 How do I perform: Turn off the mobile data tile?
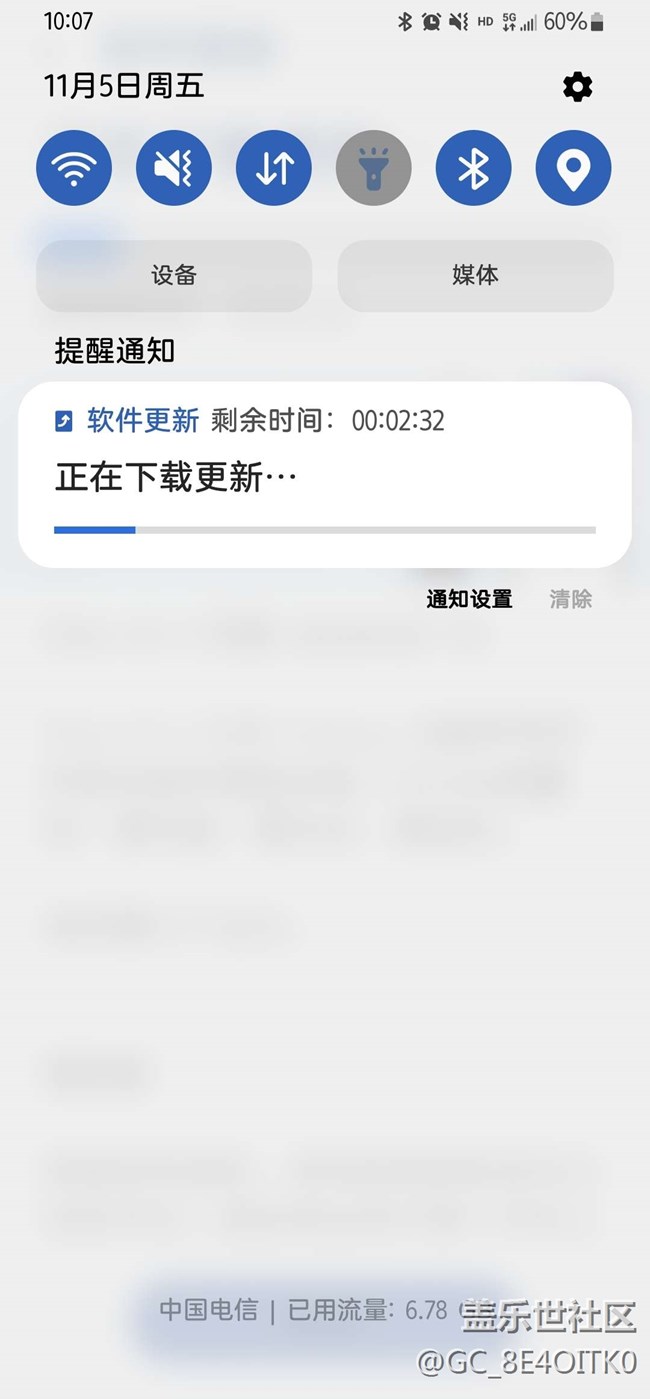point(274,168)
